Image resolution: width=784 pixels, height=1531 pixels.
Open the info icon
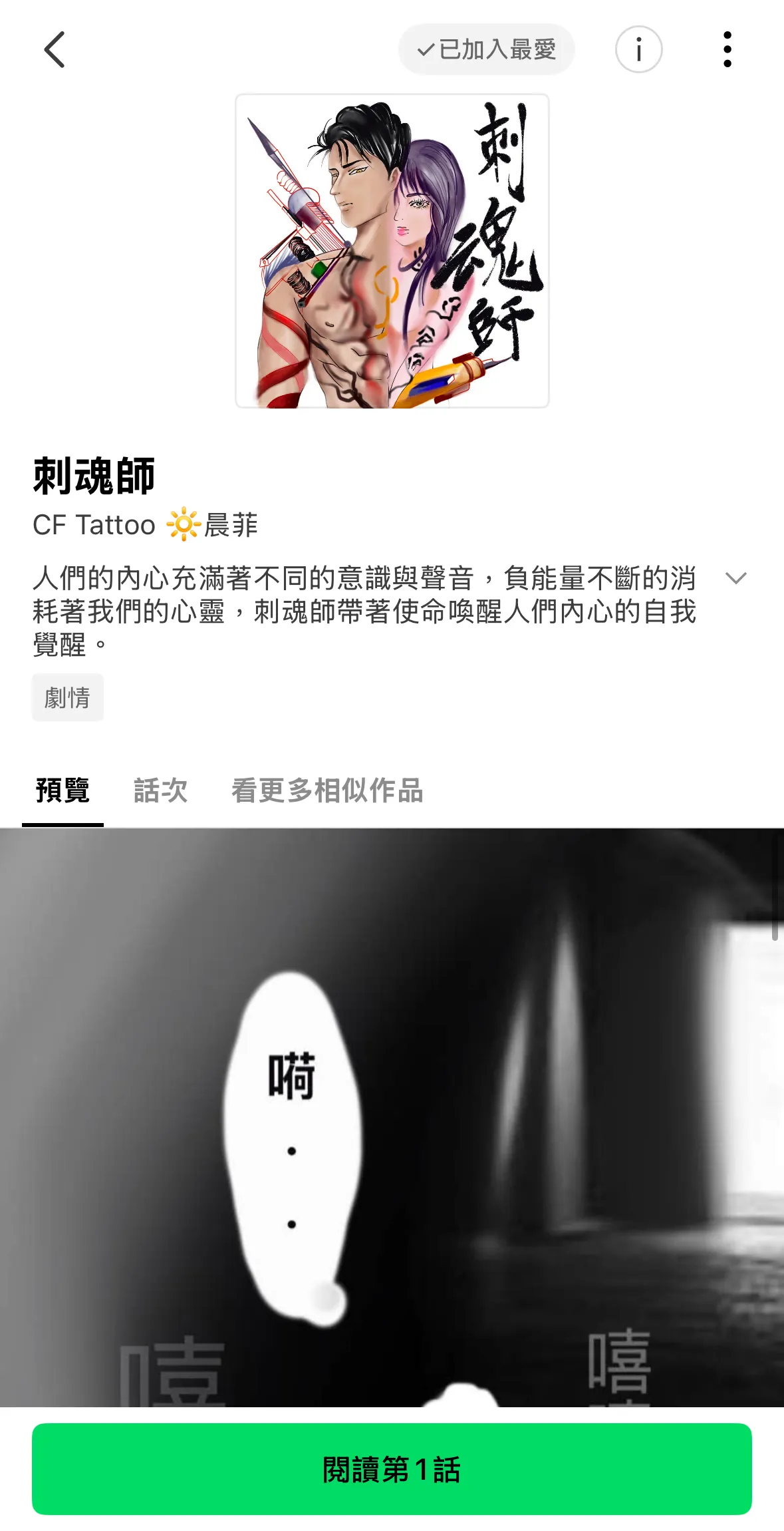(x=638, y=50)
